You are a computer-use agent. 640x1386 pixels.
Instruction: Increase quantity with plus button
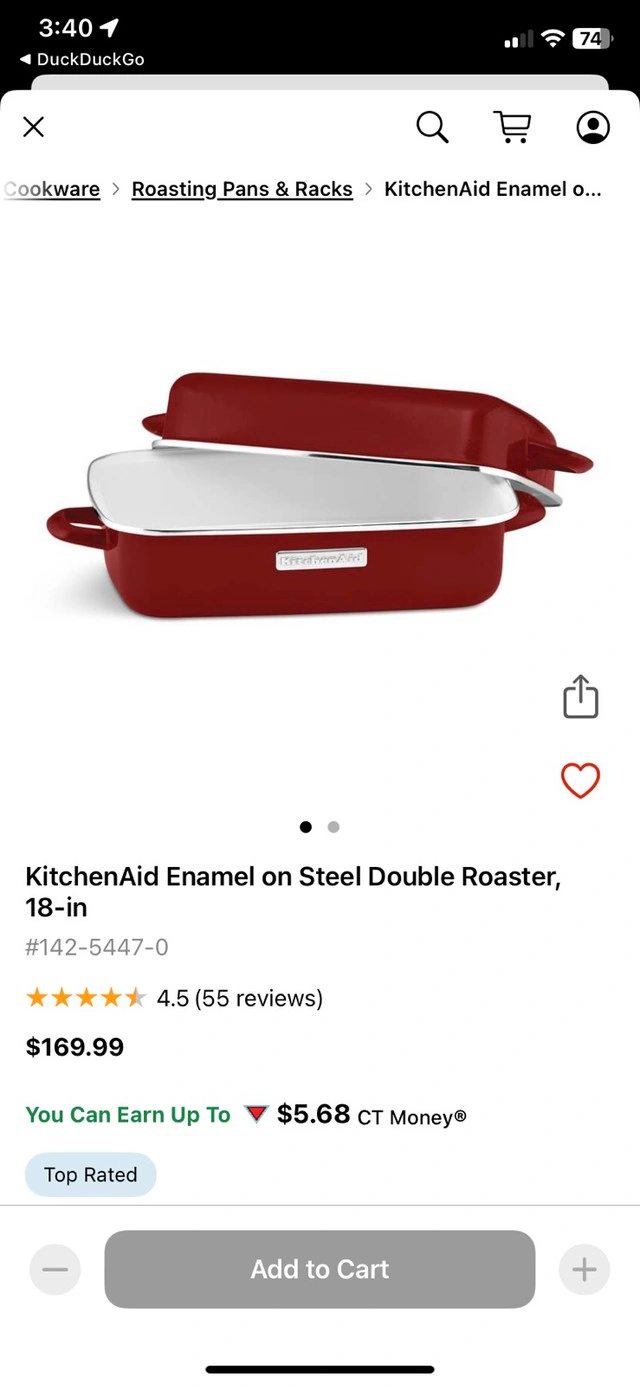click(x=584, y=1270)
